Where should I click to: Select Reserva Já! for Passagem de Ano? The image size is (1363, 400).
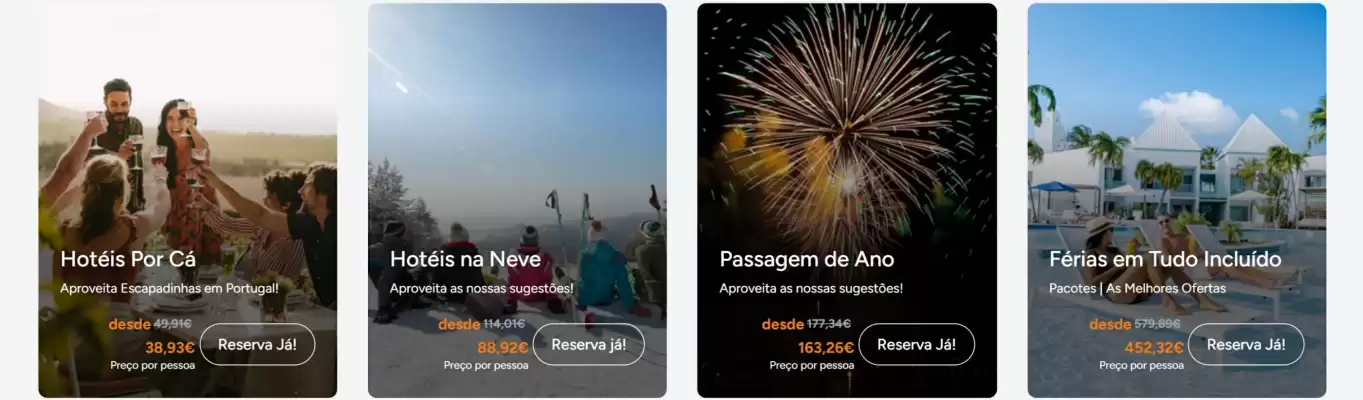(916, 345)
